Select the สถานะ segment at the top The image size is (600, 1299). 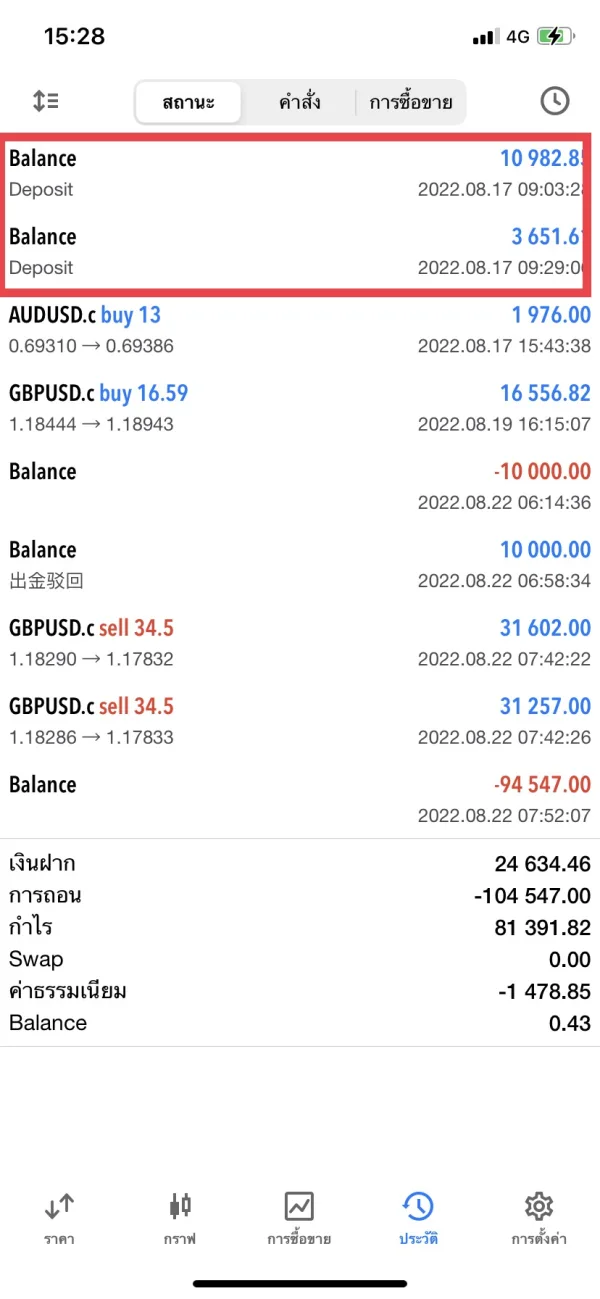[189, 102]
